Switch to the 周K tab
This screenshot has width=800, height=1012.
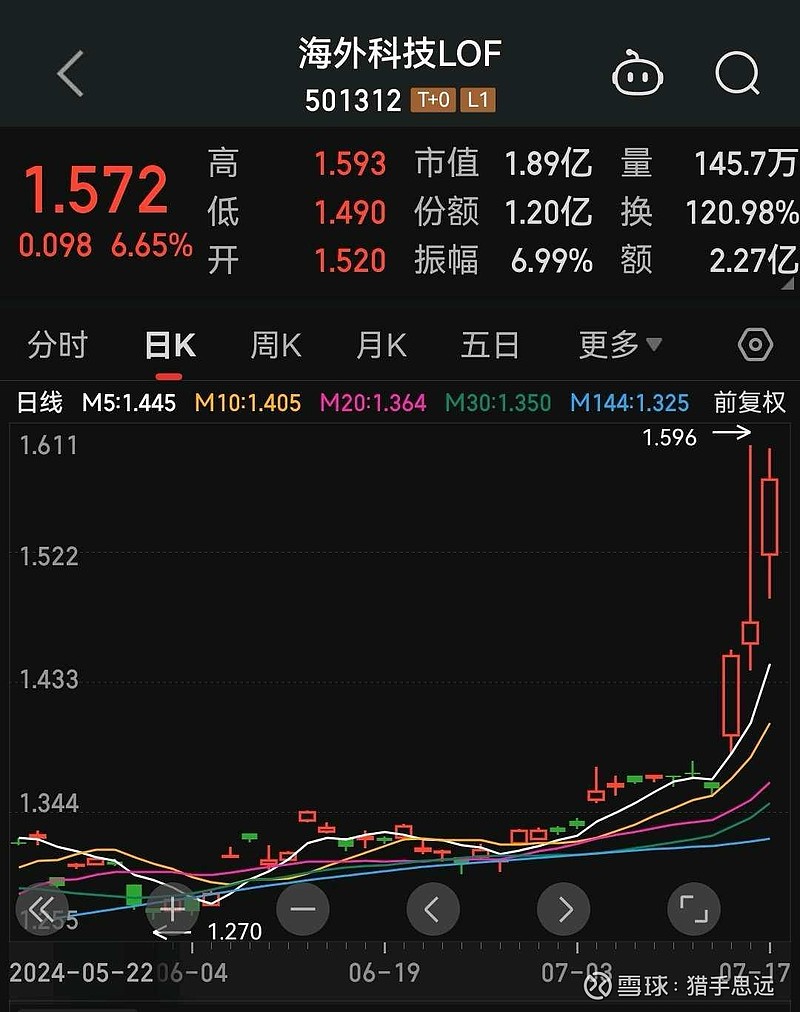(274, 344)
